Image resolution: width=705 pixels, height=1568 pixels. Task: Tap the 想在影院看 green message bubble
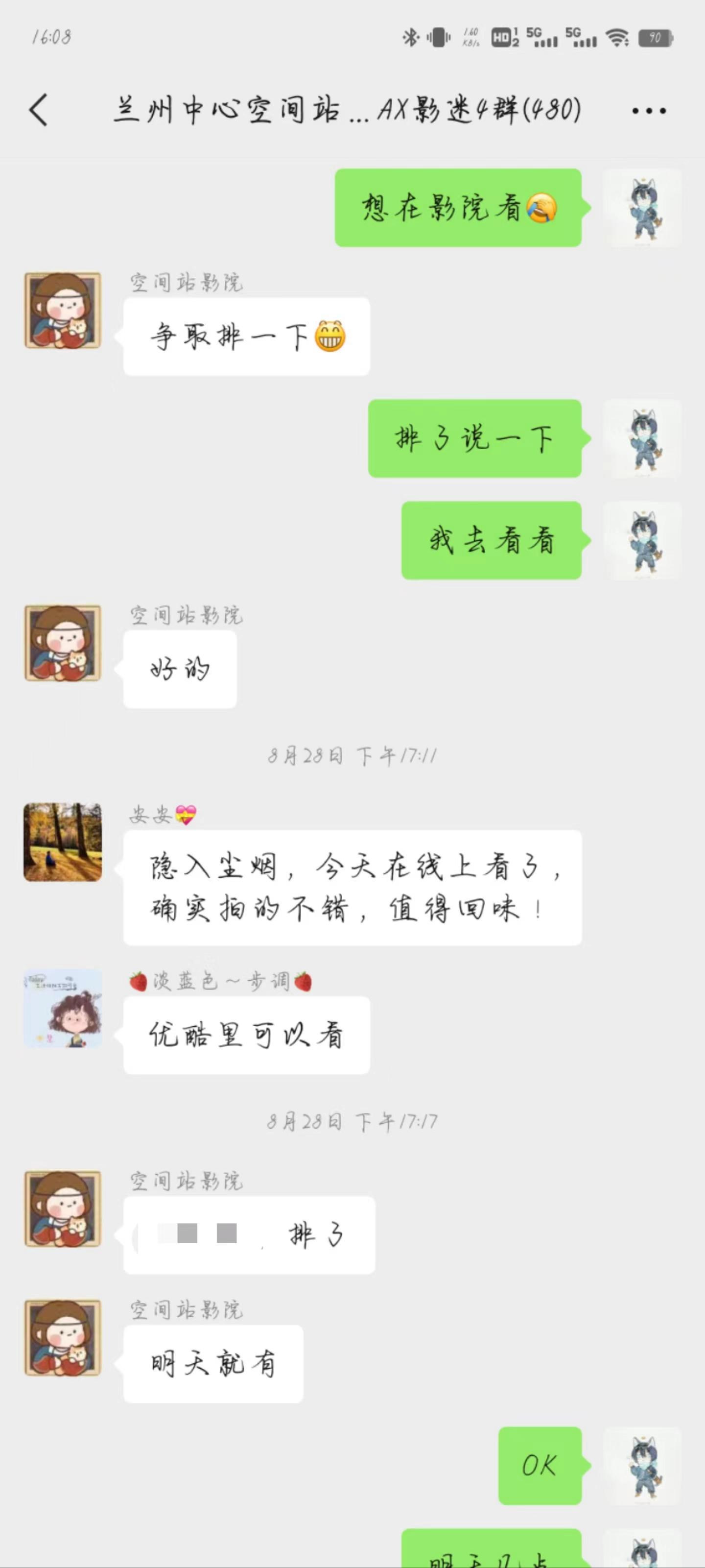[x=457, y=209]
